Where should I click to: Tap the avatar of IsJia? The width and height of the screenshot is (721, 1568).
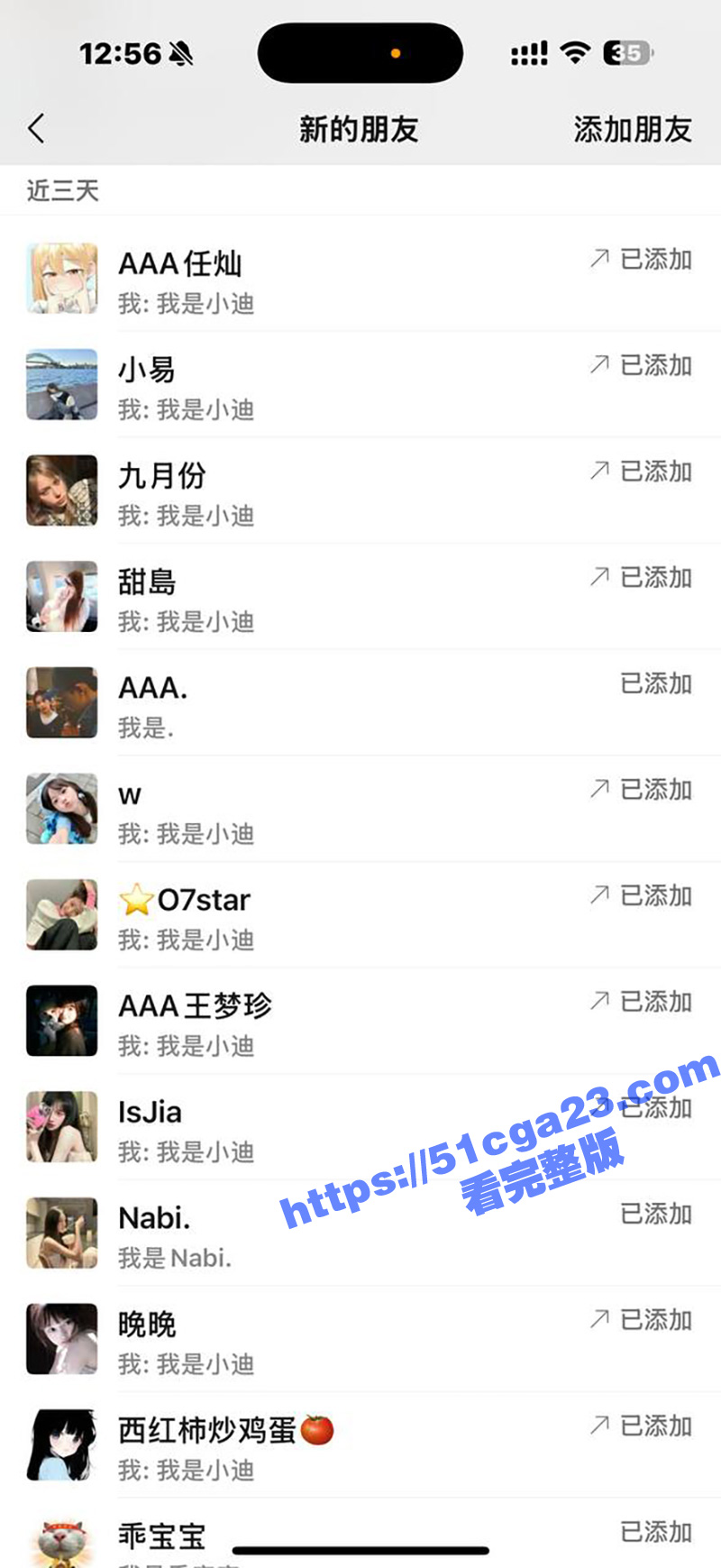tap(61, 1126)
